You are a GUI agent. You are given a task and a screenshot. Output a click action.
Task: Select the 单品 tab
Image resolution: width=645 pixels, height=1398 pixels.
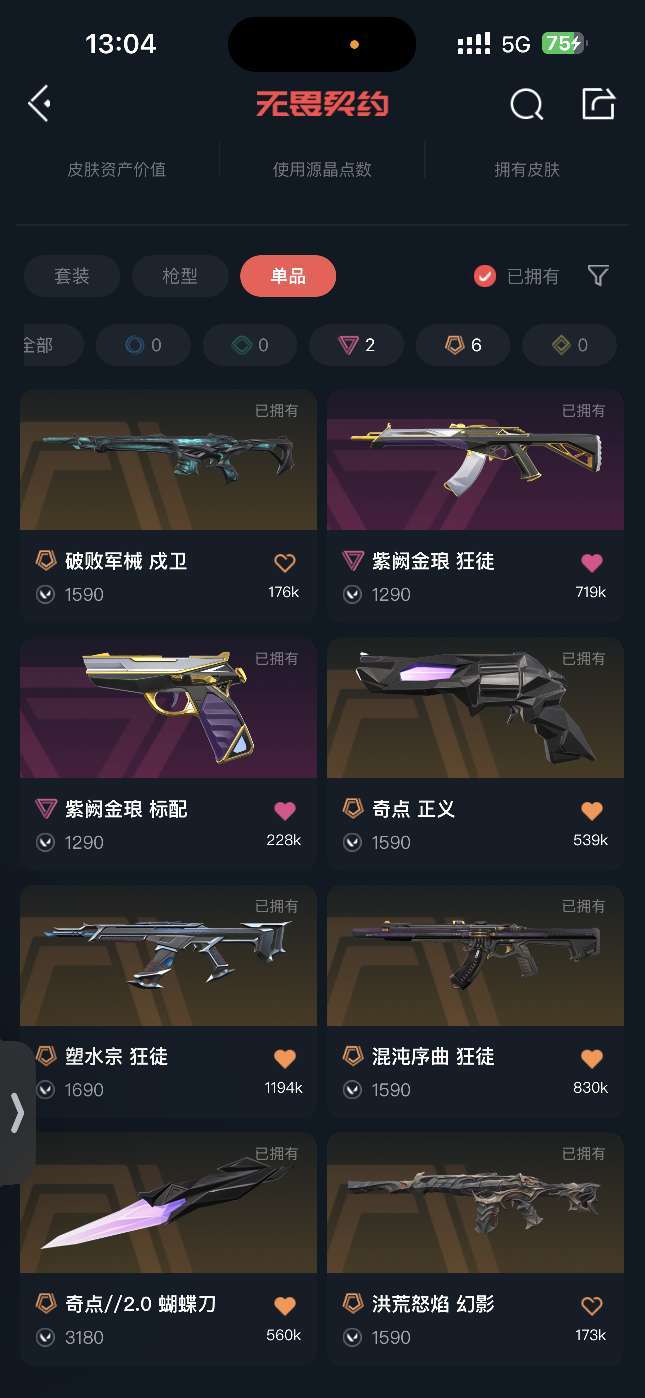(288, 276)
